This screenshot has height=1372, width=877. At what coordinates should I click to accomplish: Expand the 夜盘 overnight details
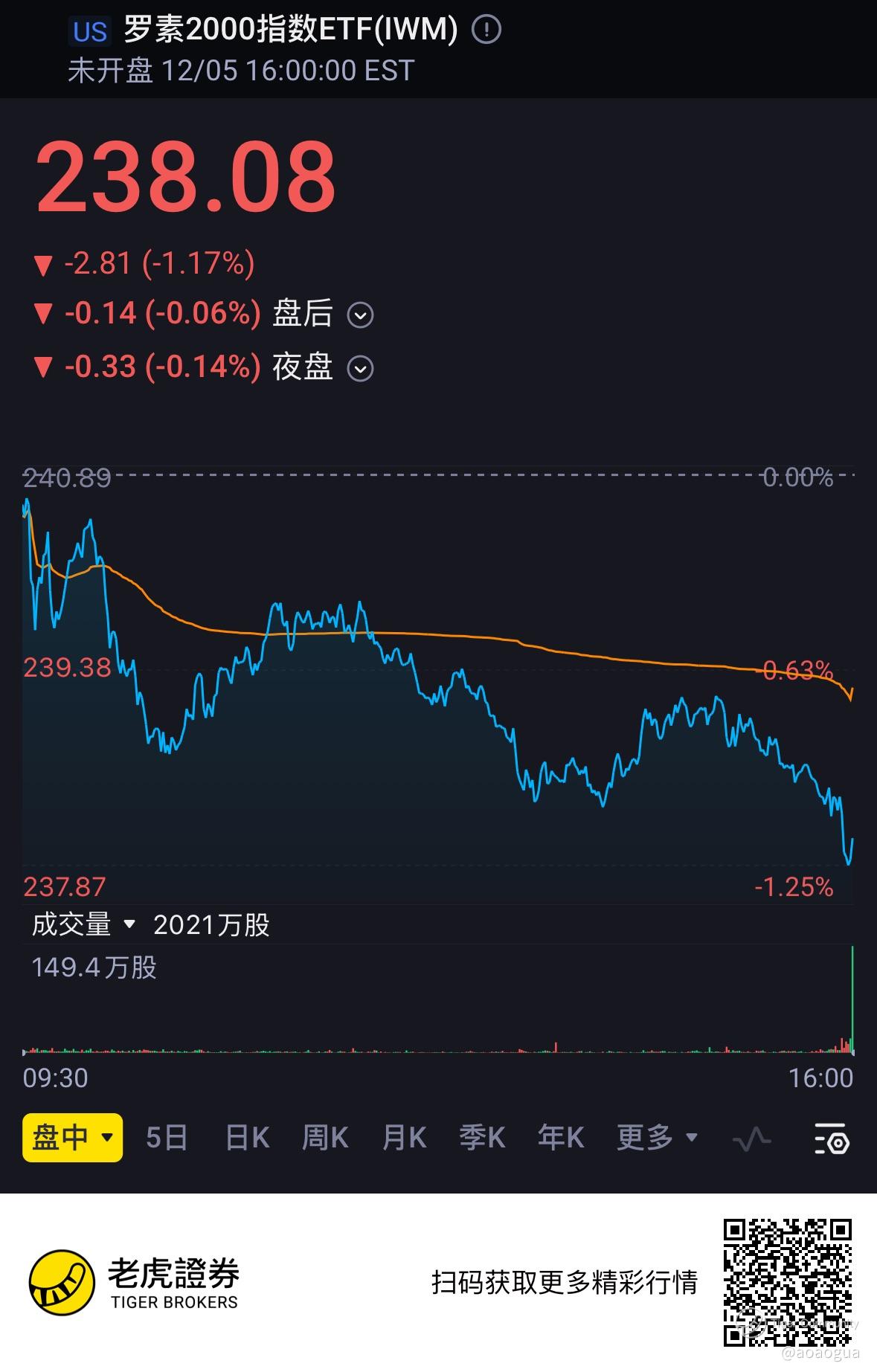pos(361,369)
